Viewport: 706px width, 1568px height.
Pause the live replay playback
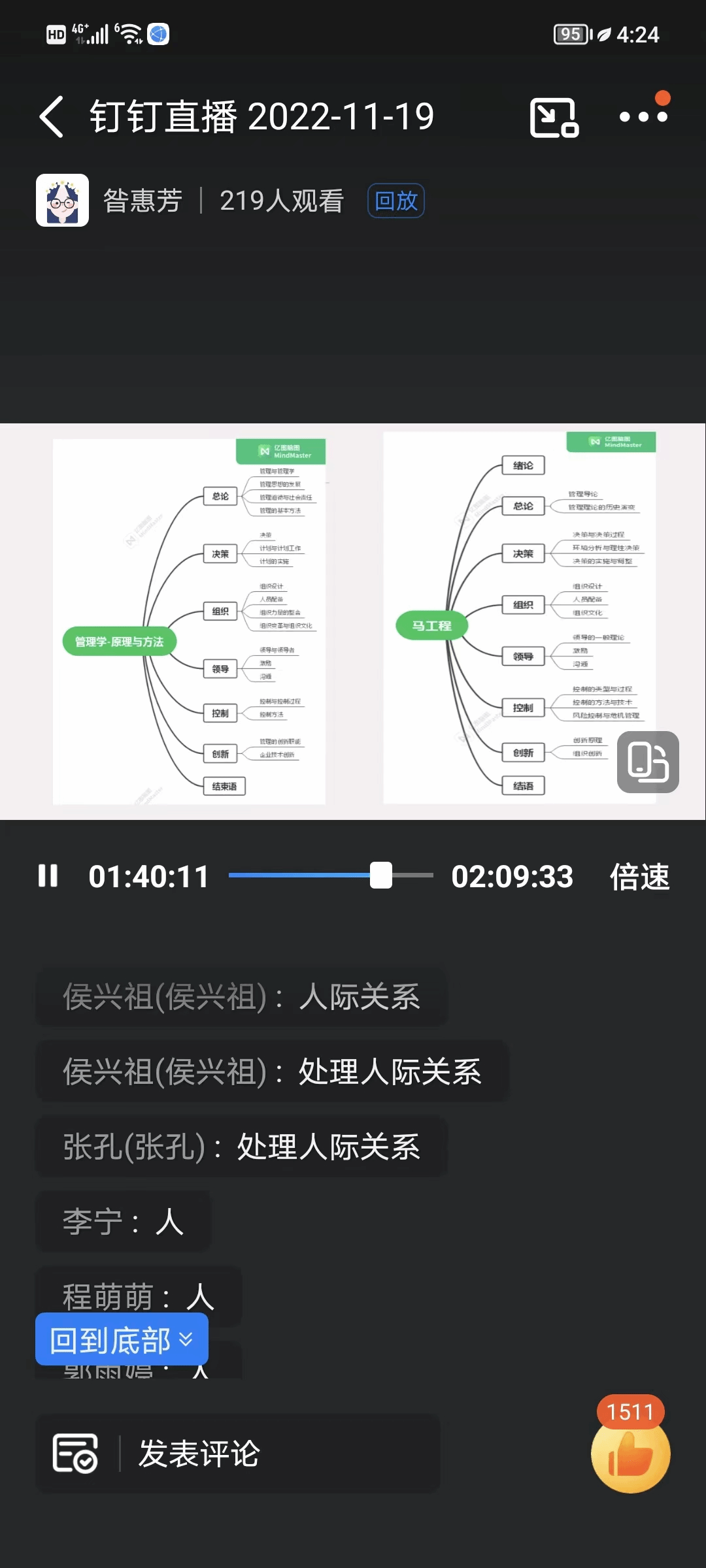(x=48, y=876)
